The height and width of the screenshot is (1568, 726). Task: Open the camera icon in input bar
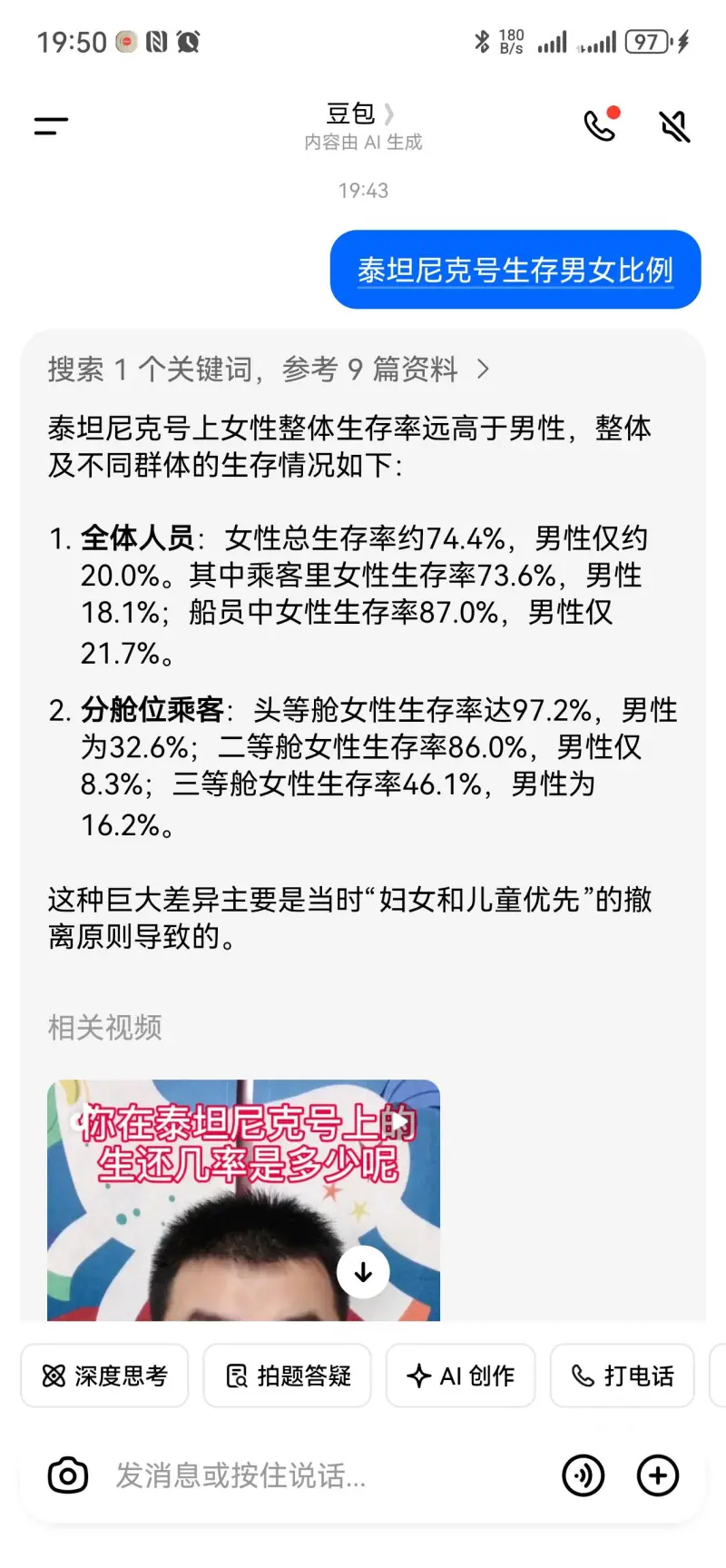click(x=68, y=1475)
